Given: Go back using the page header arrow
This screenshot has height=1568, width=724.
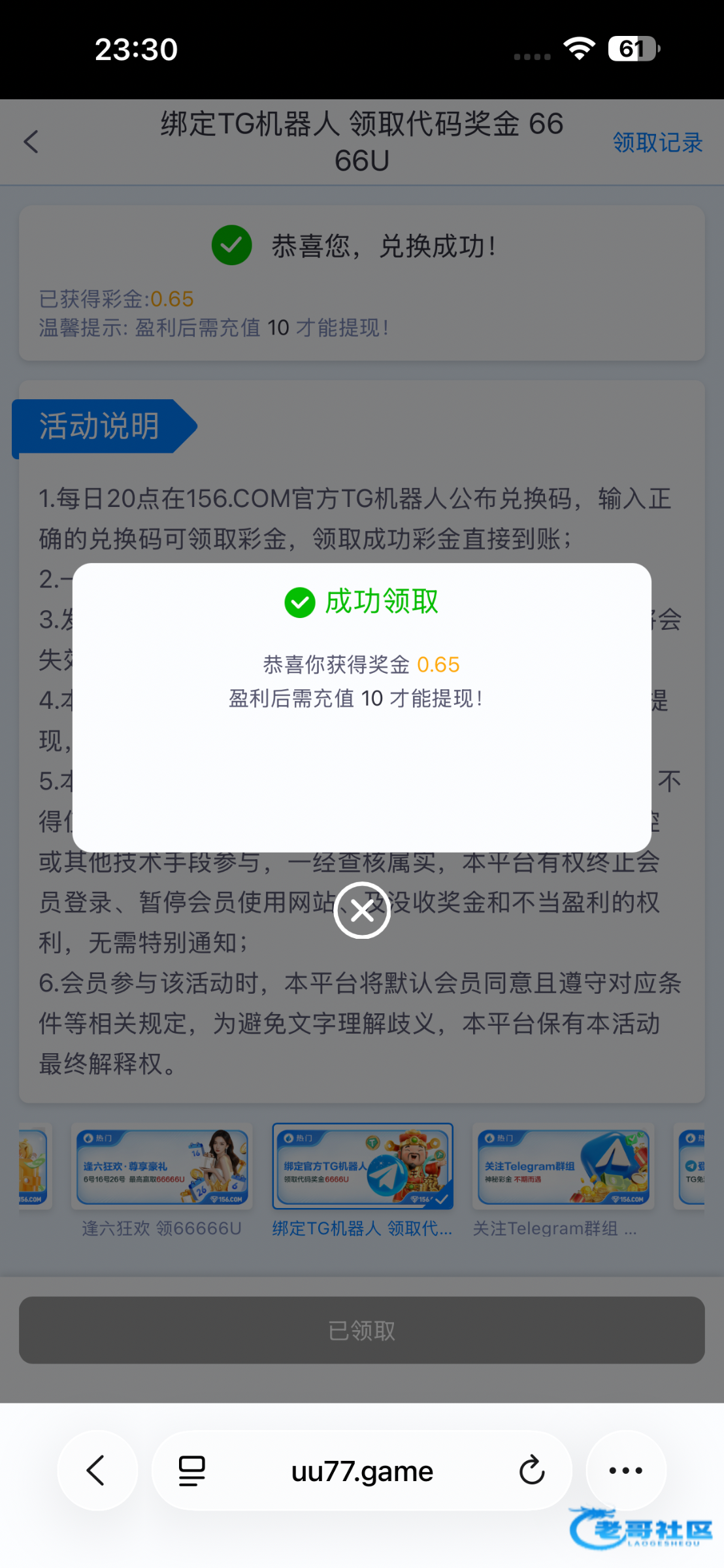Looking at the screenshot, I should (x=31, y=142).
